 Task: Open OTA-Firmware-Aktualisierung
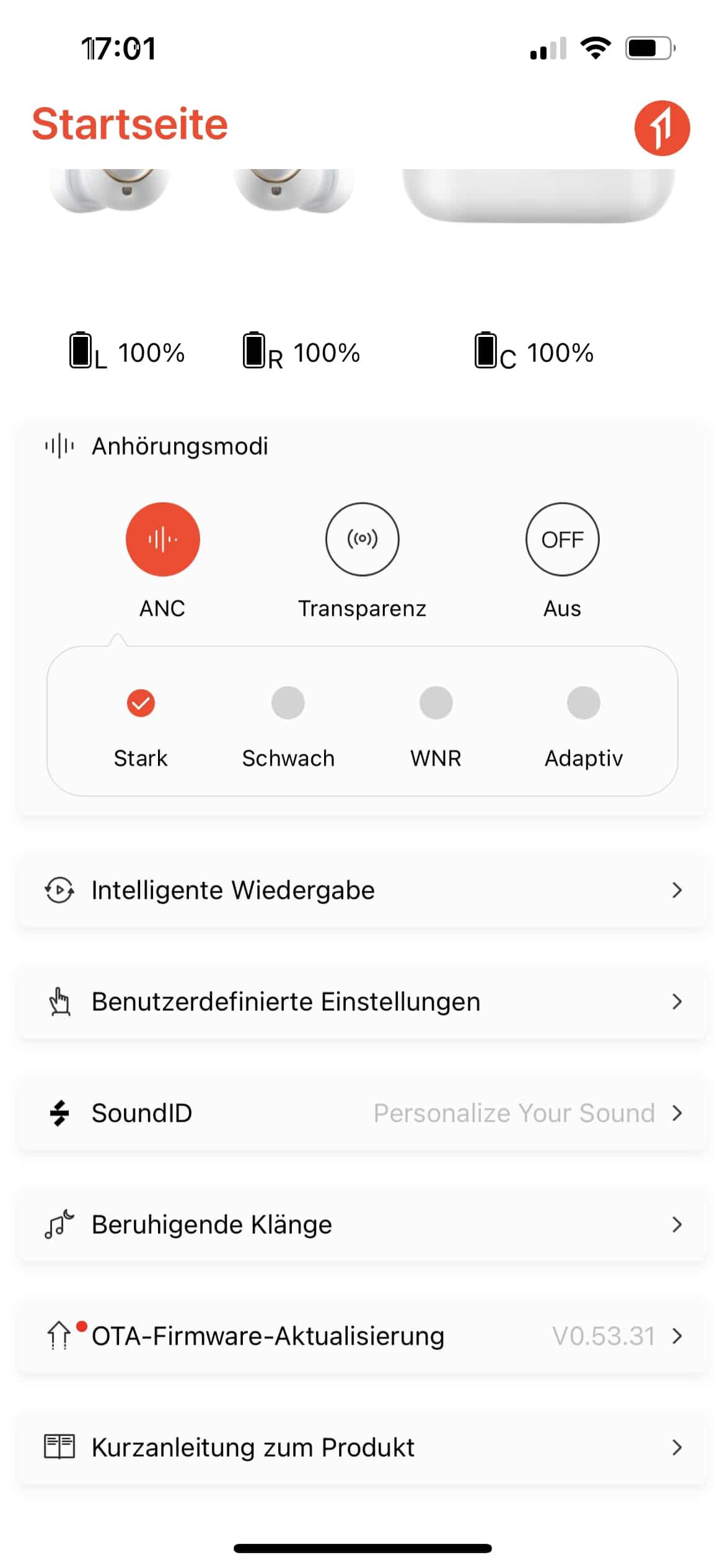click(x=362, y=1336)
